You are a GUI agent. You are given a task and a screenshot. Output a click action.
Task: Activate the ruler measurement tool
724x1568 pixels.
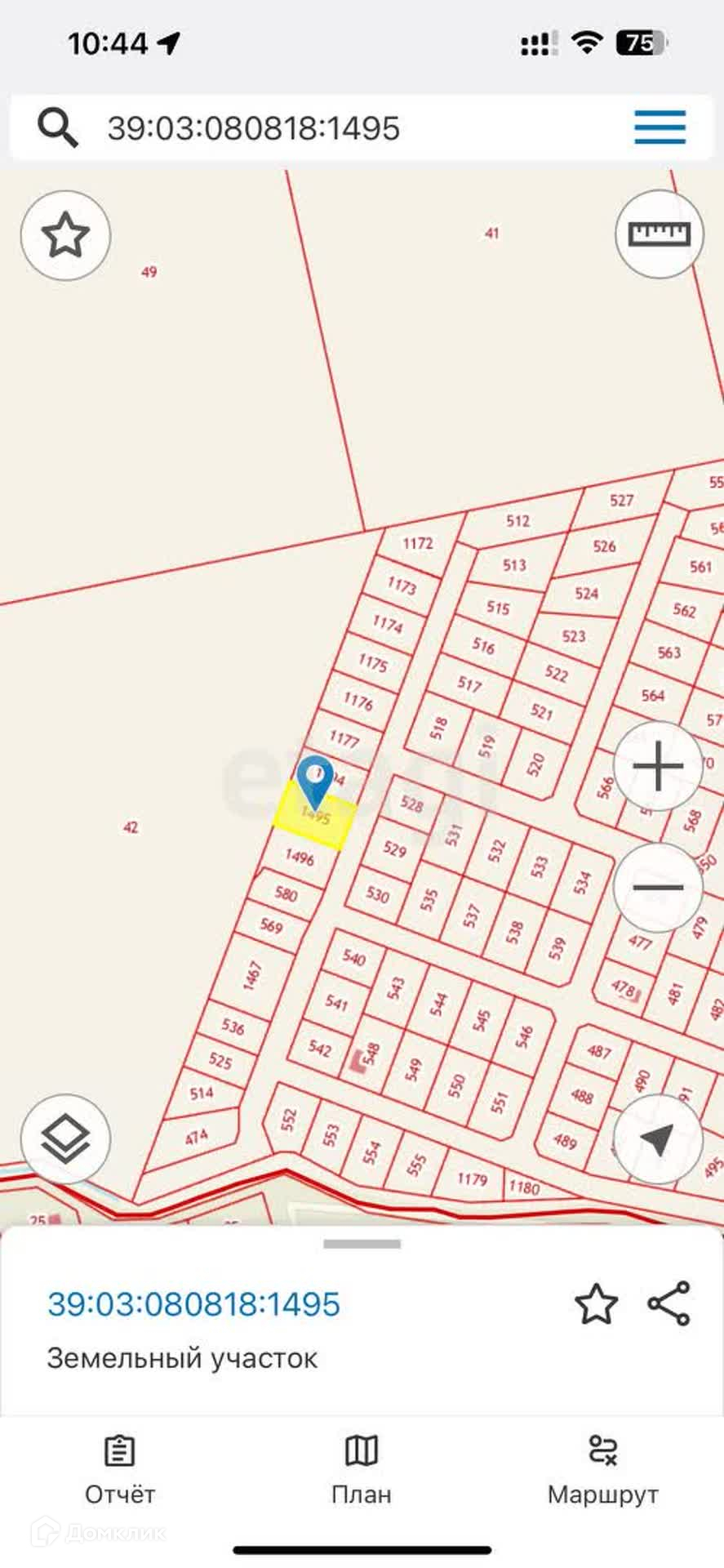[659, 234]
